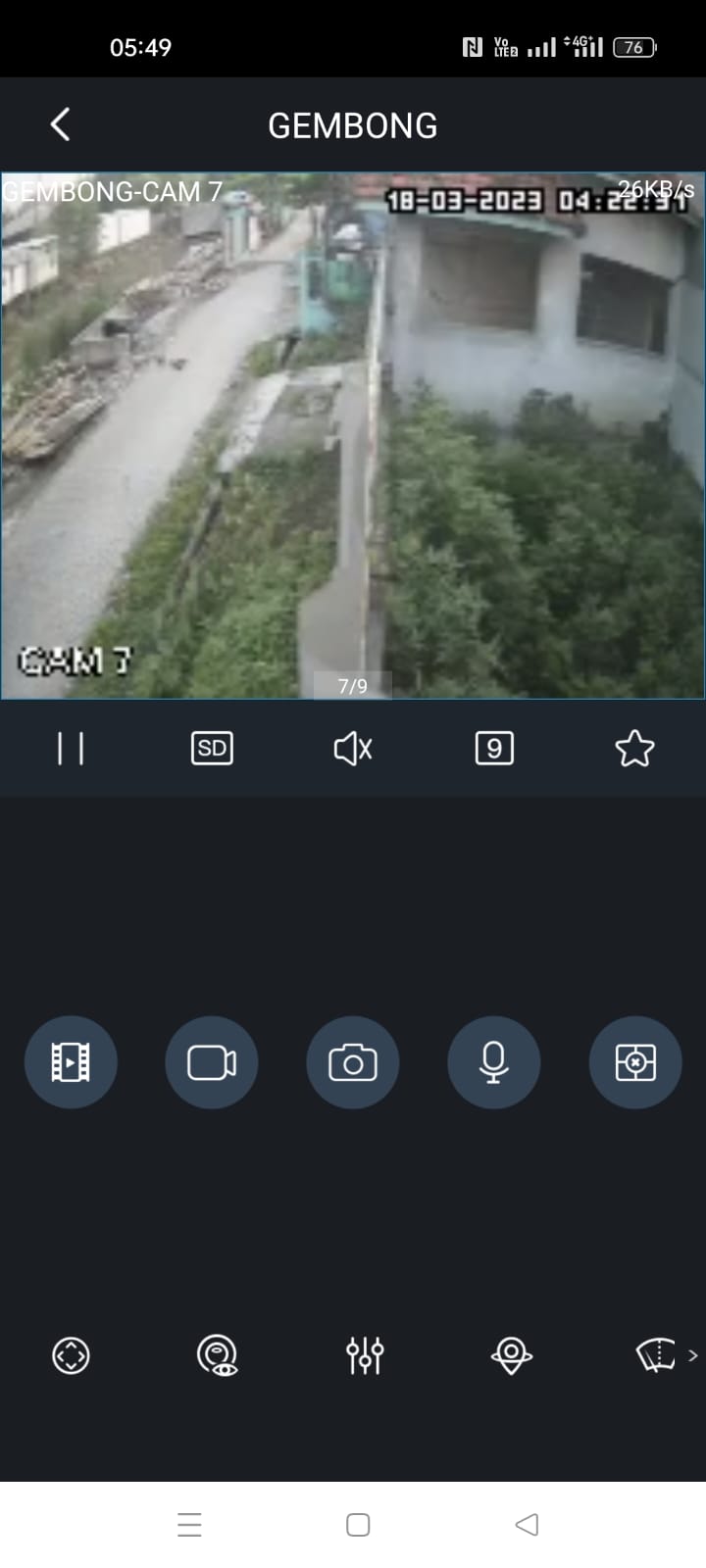This screenshot has width=706, height=1568.
Task: Open preset position pin icon
Action: pyautogui.click(x=511, y=1355)
